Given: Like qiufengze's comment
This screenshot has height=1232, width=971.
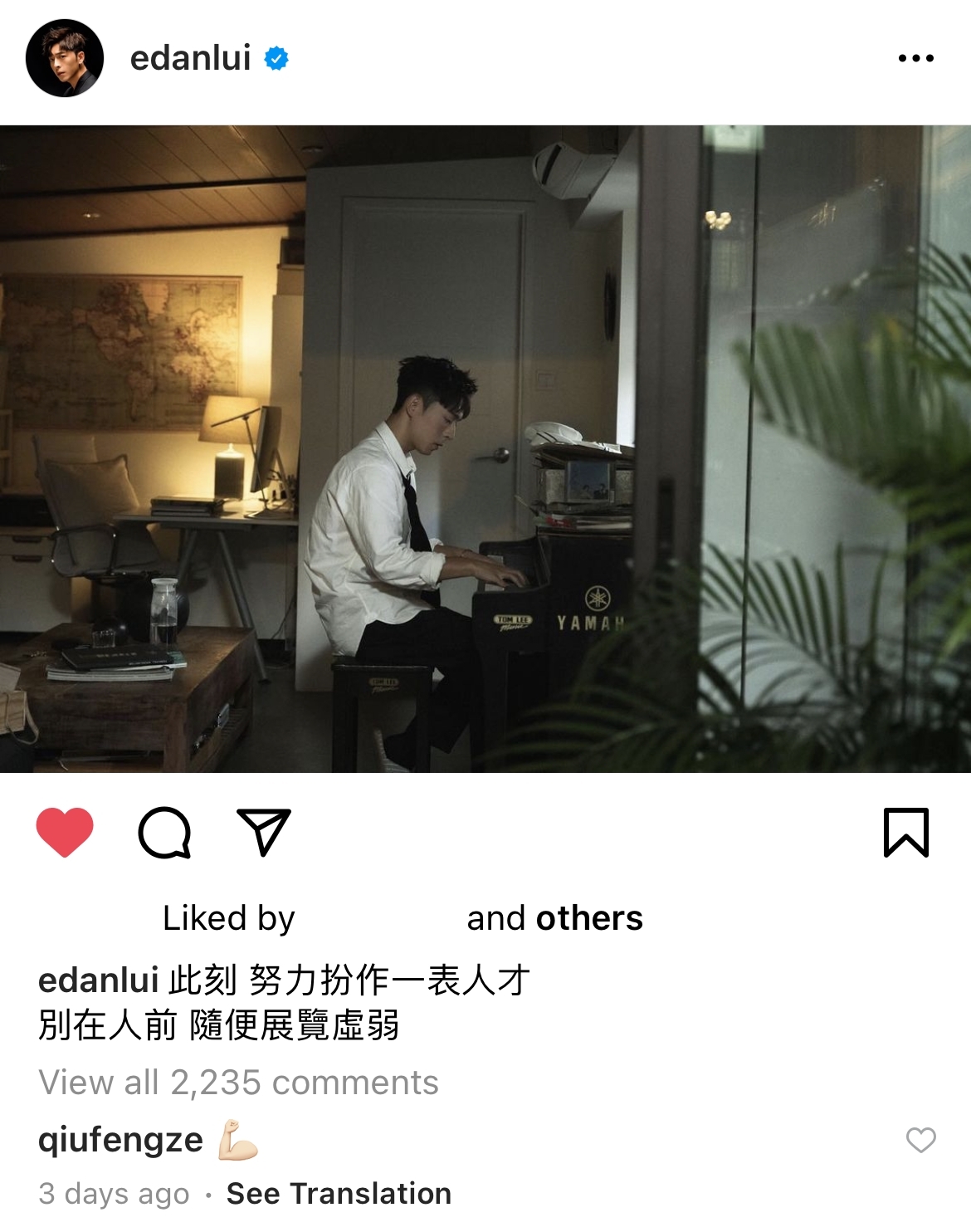Looking at the screenshot, I should tap(920, 1140).
